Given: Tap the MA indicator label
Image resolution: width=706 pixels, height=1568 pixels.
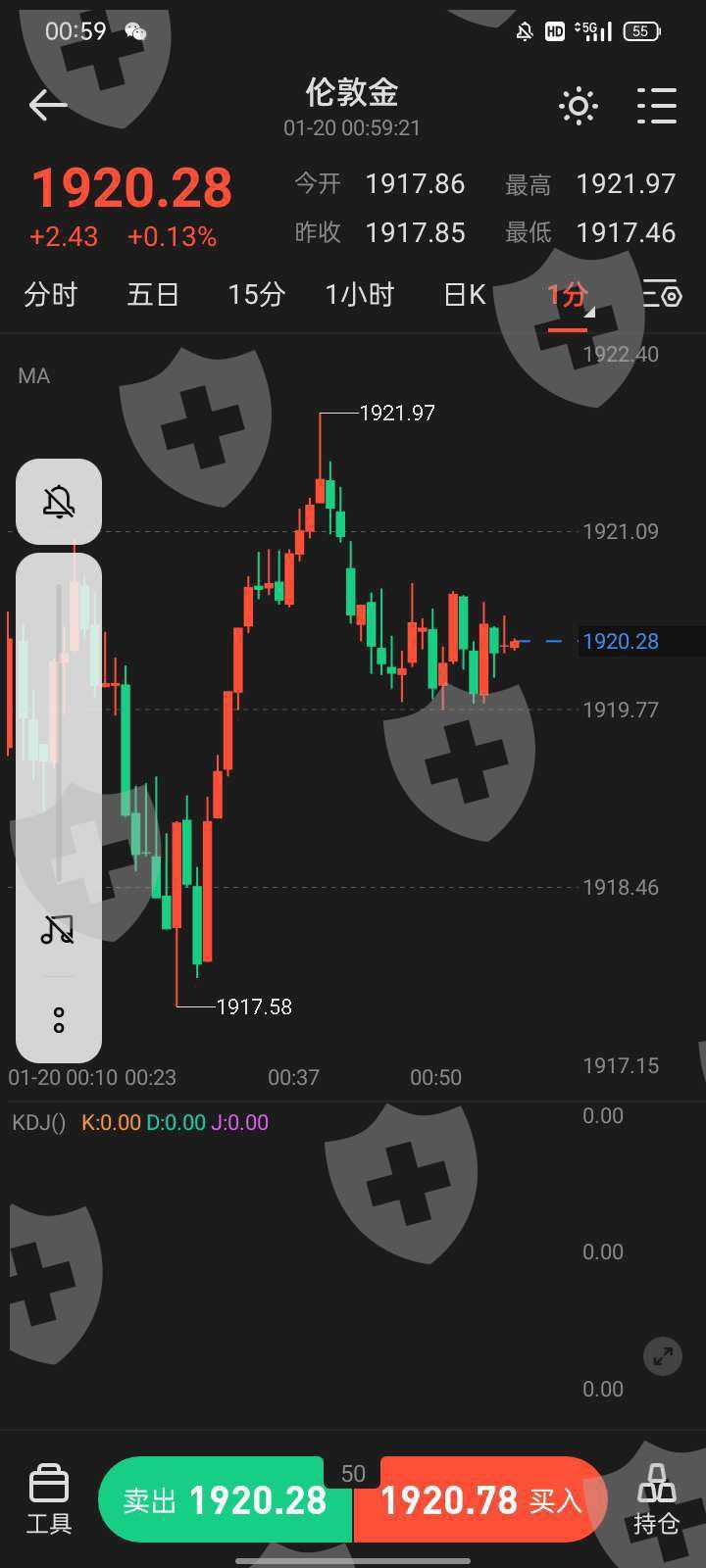Looking at the screenshot, I should 34,376.
